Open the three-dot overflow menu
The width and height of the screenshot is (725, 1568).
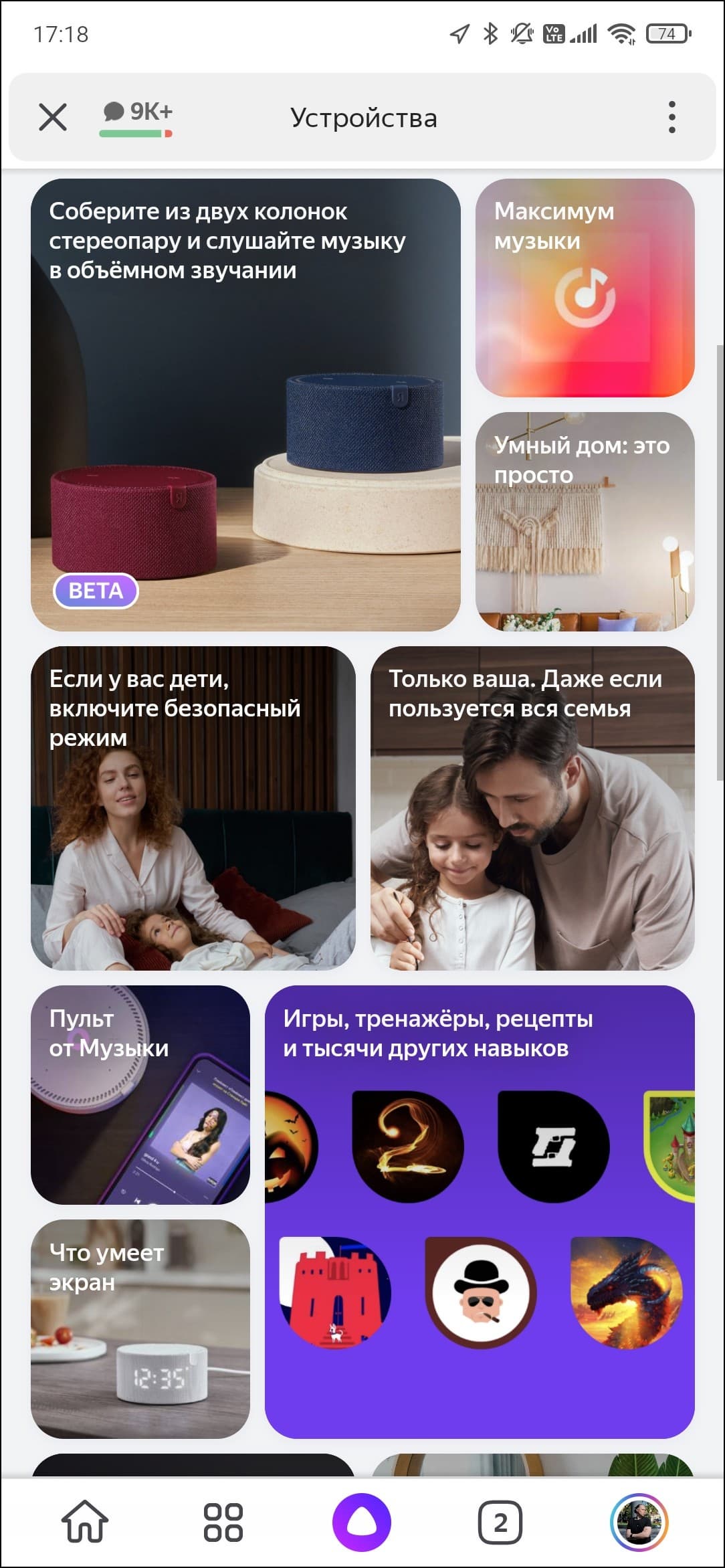(x=671, y=117)
